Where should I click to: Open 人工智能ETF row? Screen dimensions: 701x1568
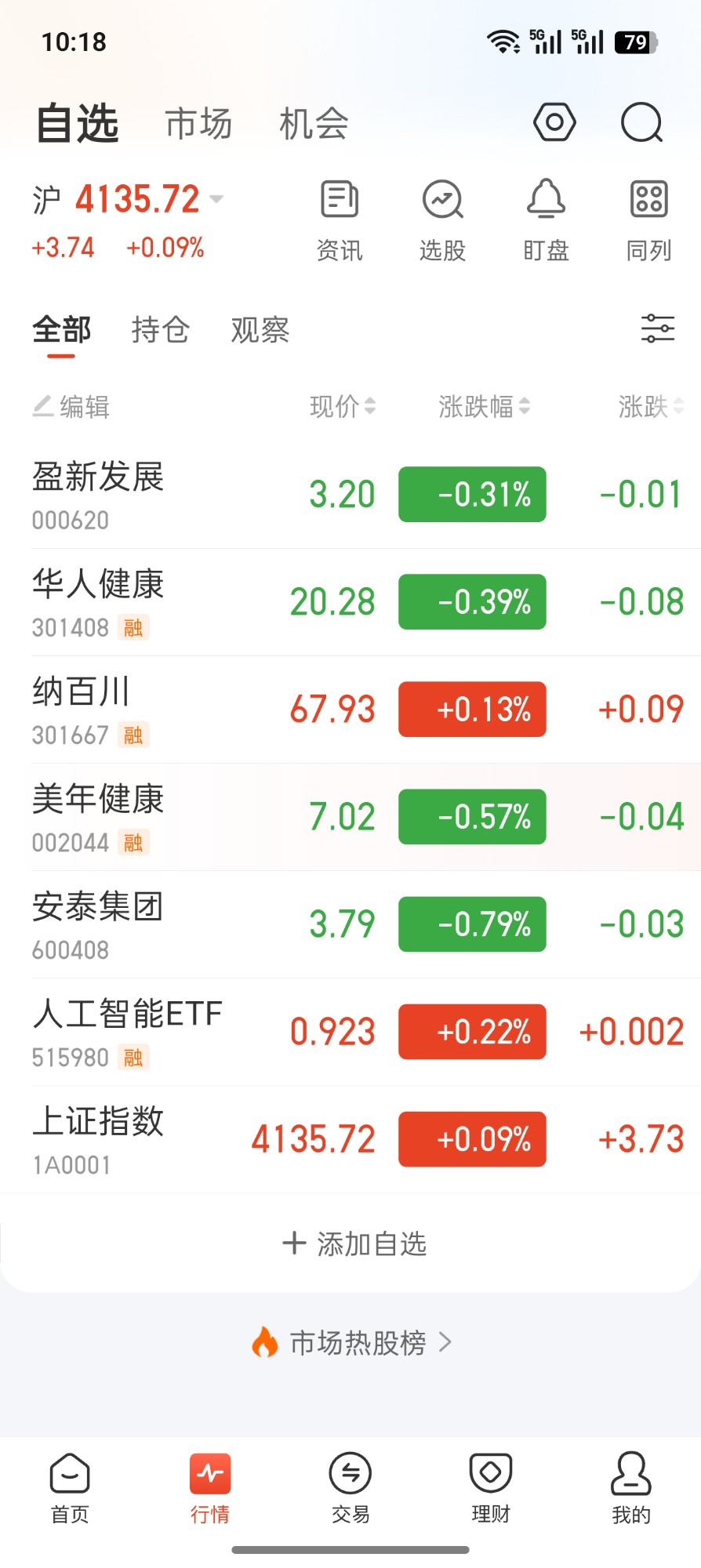[x=350, y=1032]
